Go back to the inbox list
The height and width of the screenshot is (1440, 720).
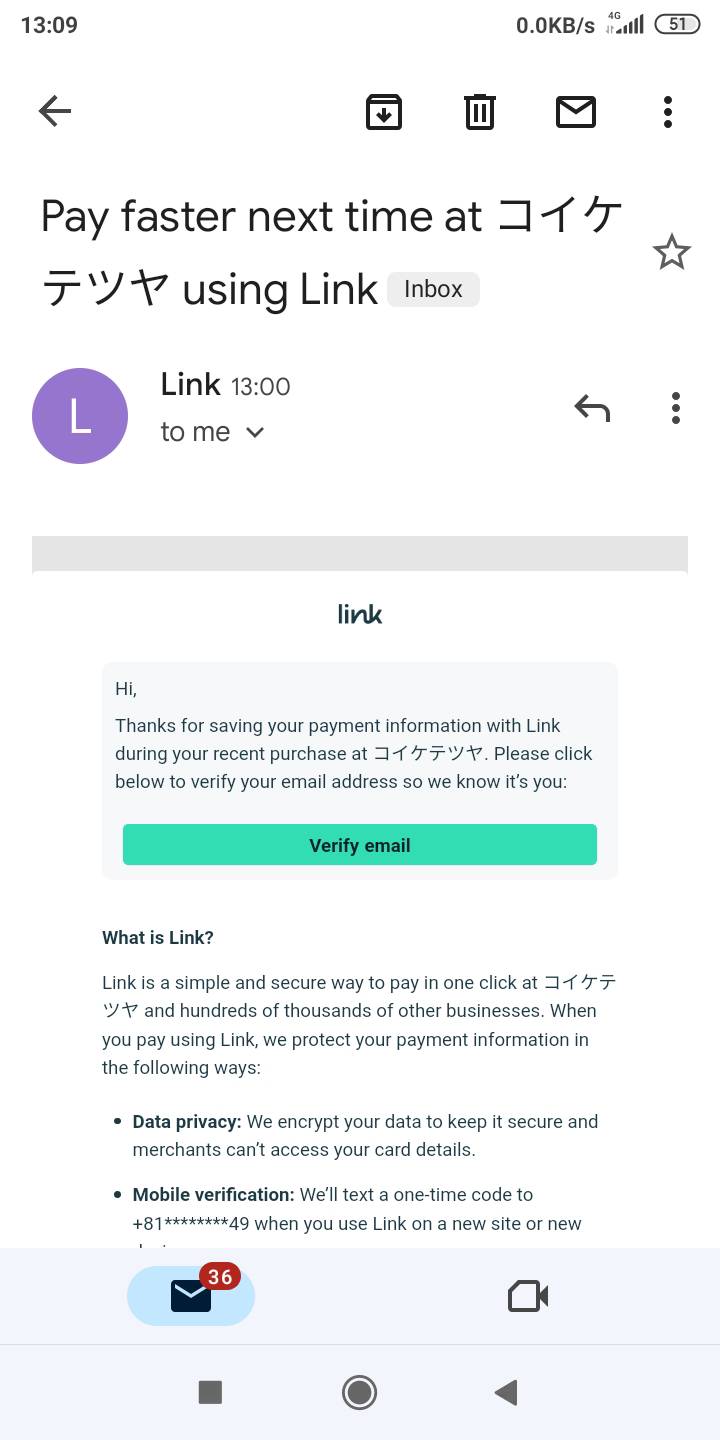coord(55,111)
